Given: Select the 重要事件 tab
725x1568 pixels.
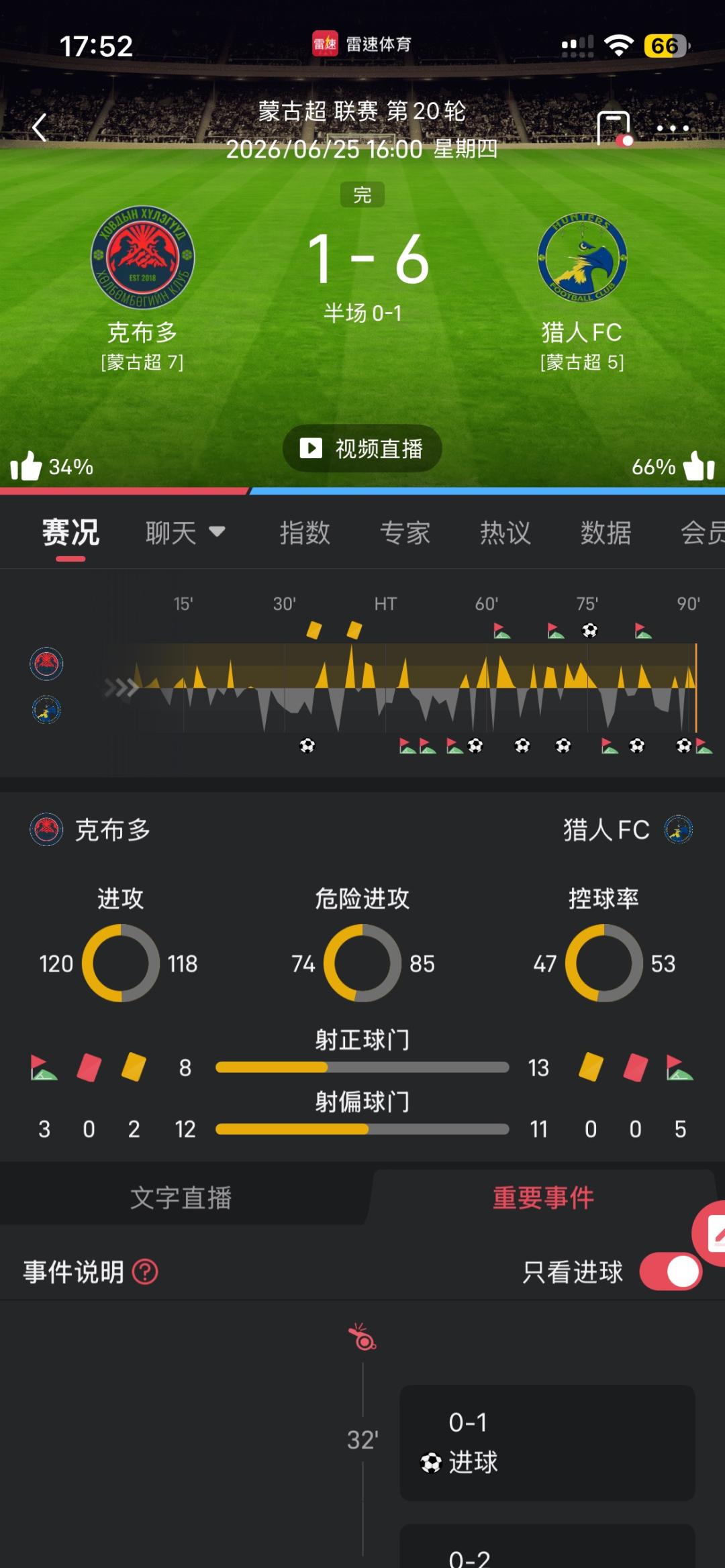Looking at the screenshot, I should (543, 1198).
